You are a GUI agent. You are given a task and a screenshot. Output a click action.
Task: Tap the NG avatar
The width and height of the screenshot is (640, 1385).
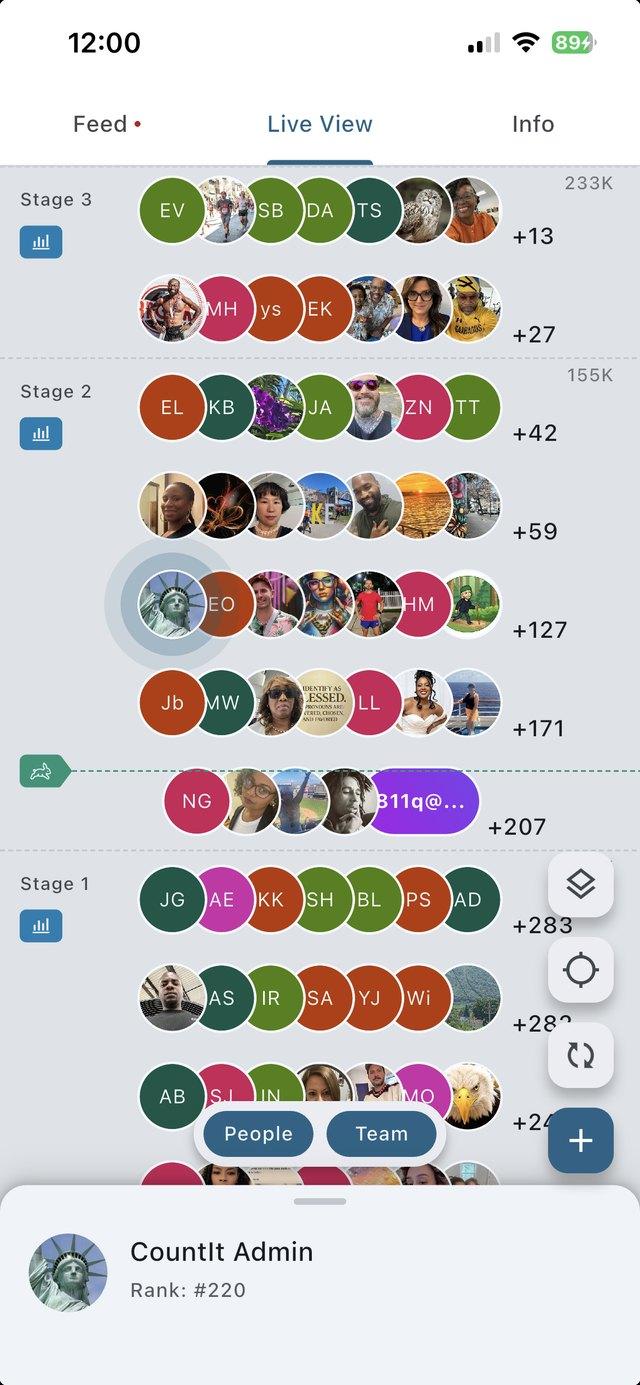coord(196,802)
